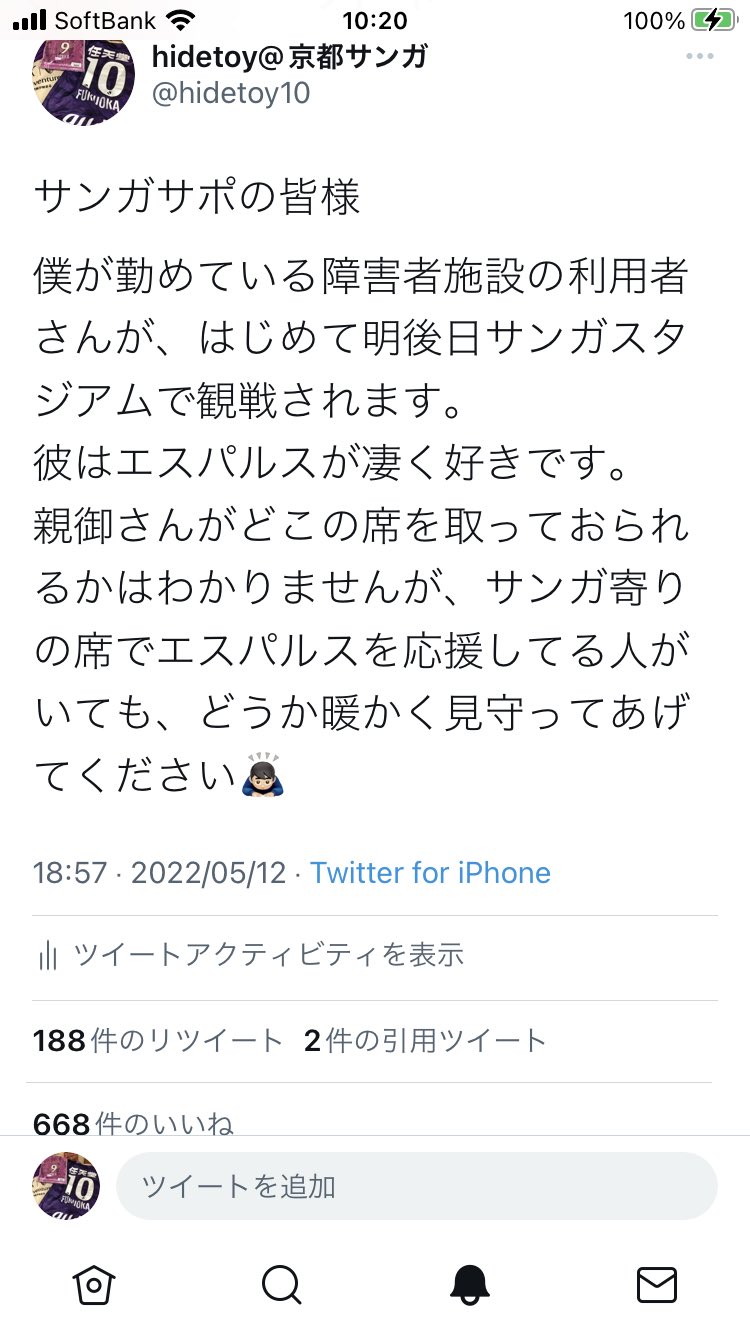Tap the ツイートを追加 reply field

click(416, 1186)
